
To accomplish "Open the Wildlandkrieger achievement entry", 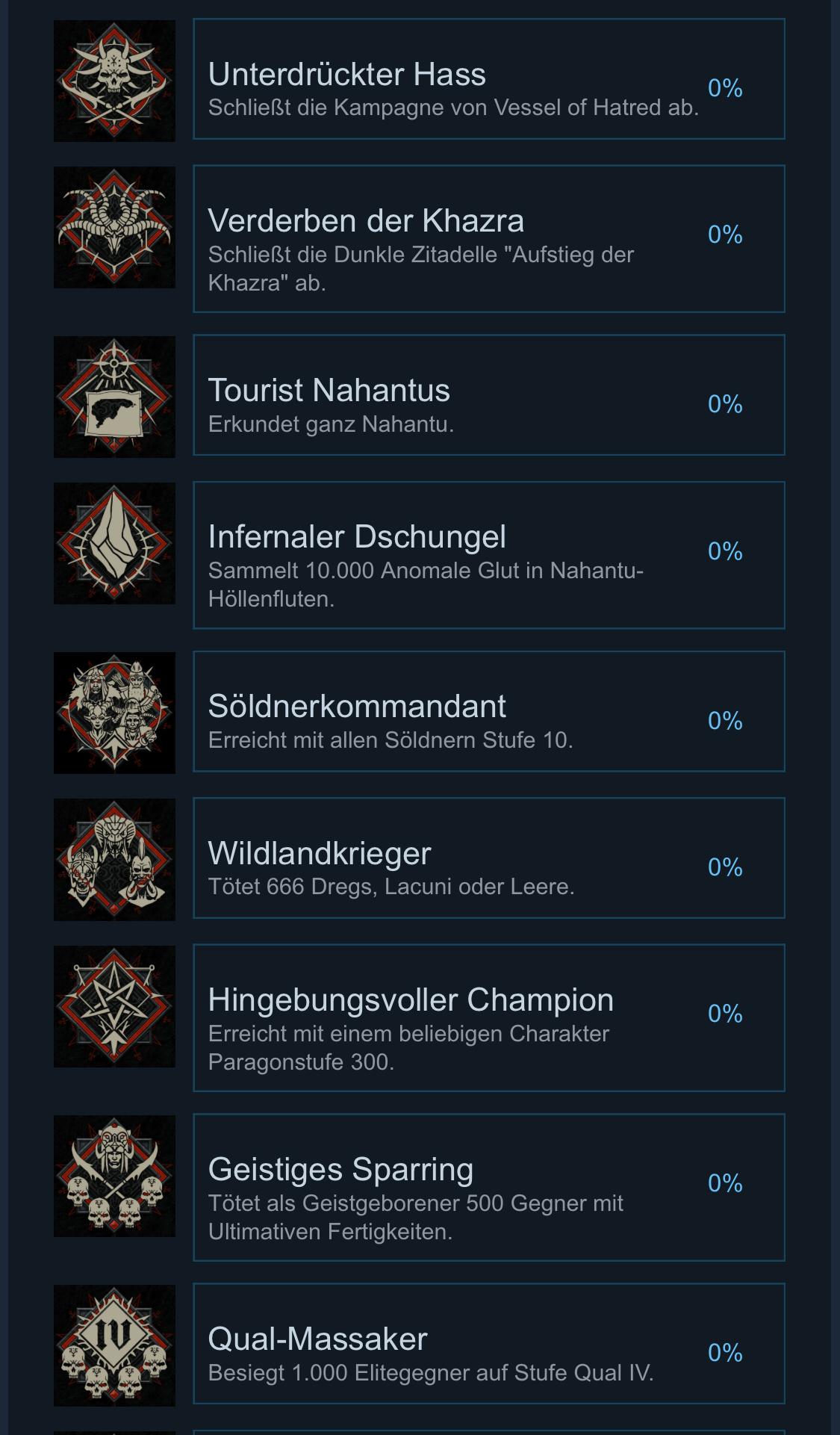I will pyautogui.click(x=488, y=858).
